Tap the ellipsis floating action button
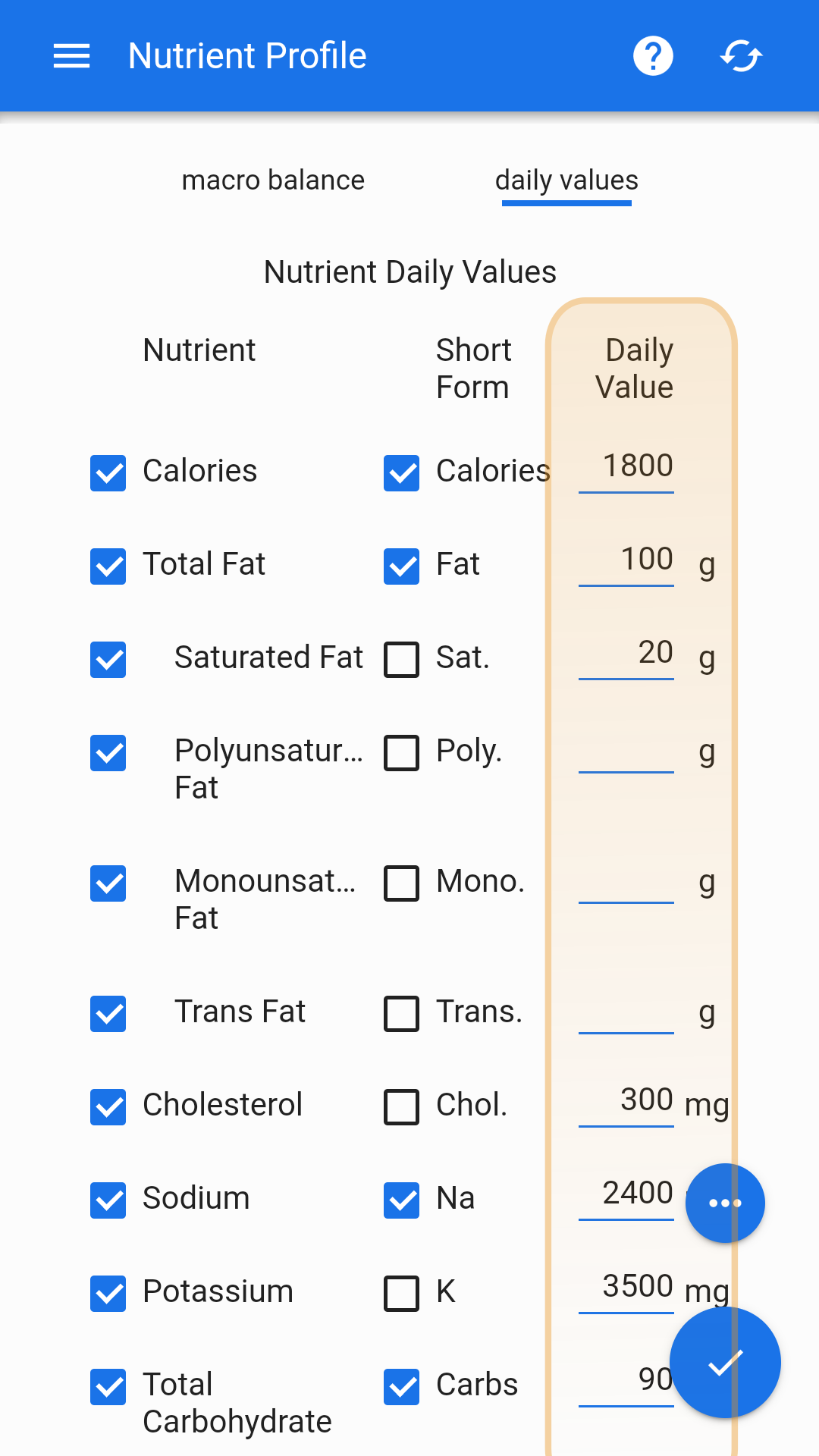The height and width of the screenshot is (1456, 819). click(725, 1203)
